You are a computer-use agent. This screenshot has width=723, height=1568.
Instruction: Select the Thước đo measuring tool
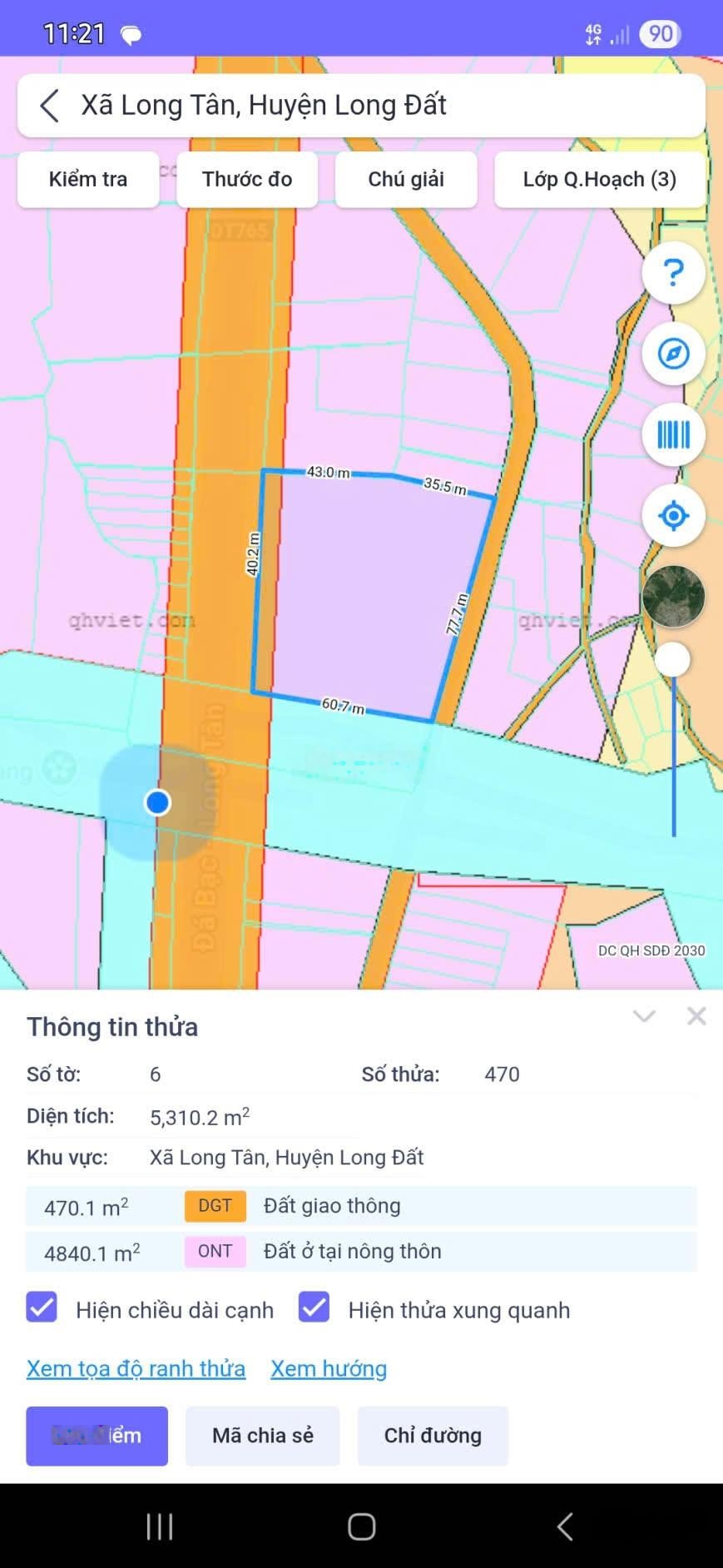pyautogui.click(x=247, y=179)
